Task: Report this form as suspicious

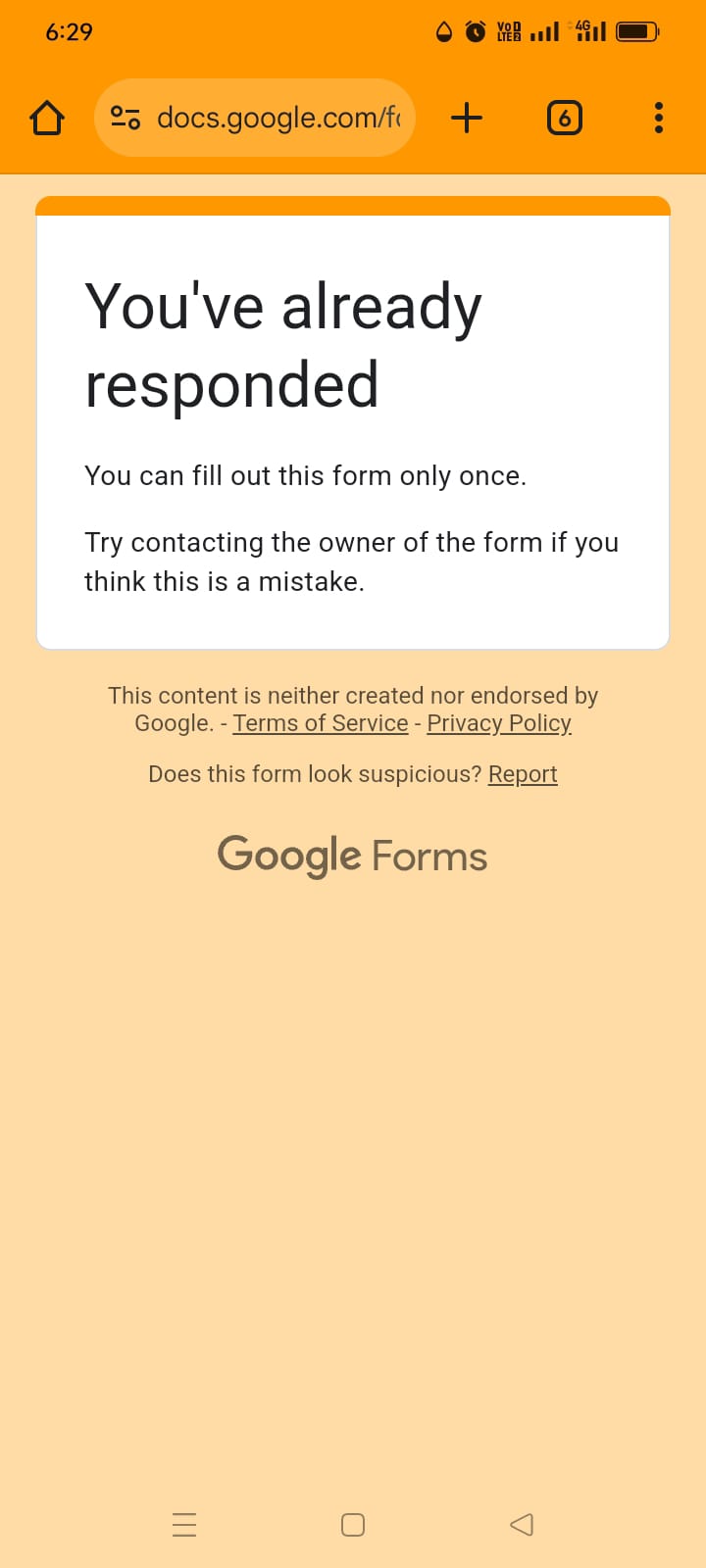Action: (523, 774)
